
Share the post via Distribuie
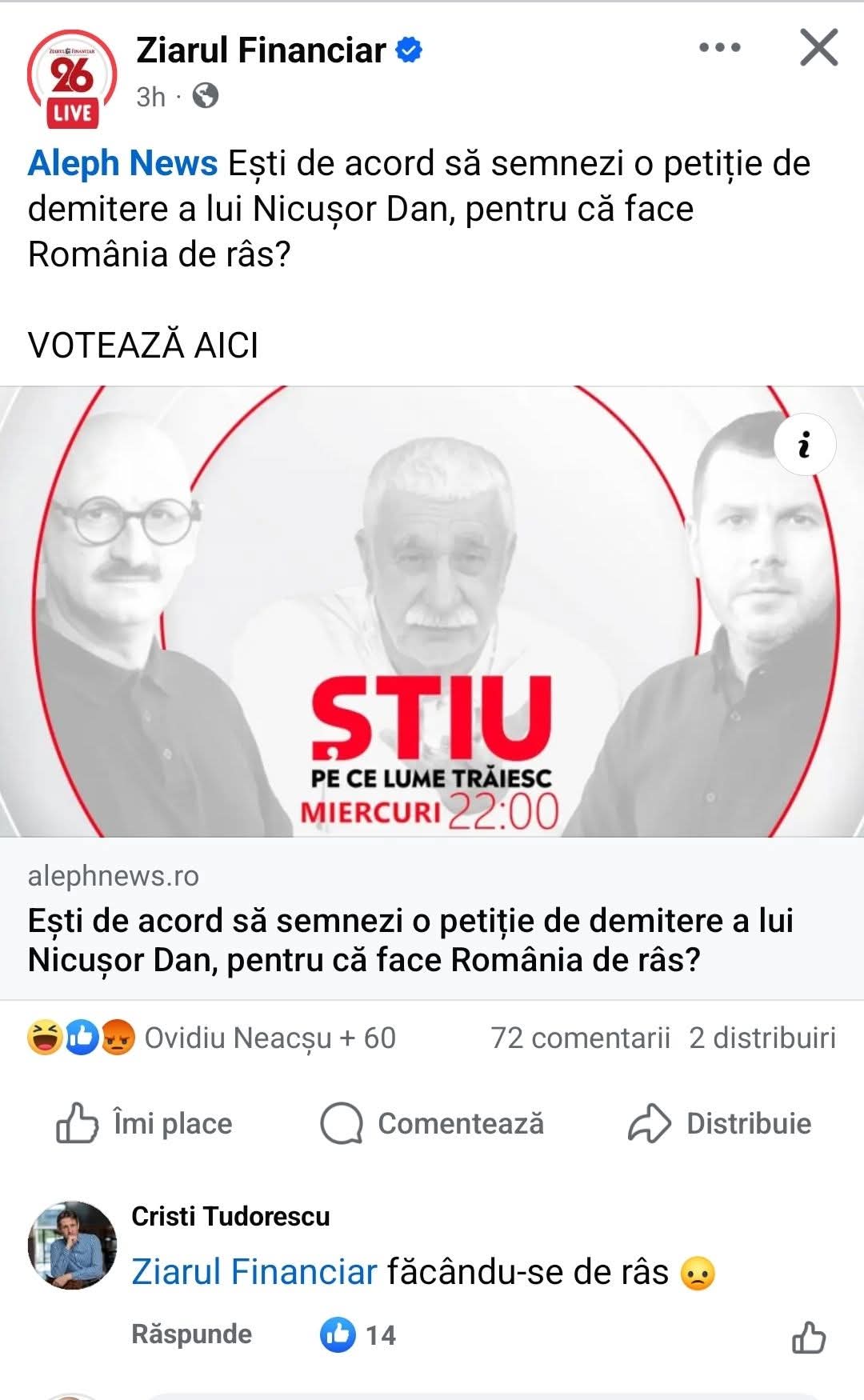coord(719,1123)
